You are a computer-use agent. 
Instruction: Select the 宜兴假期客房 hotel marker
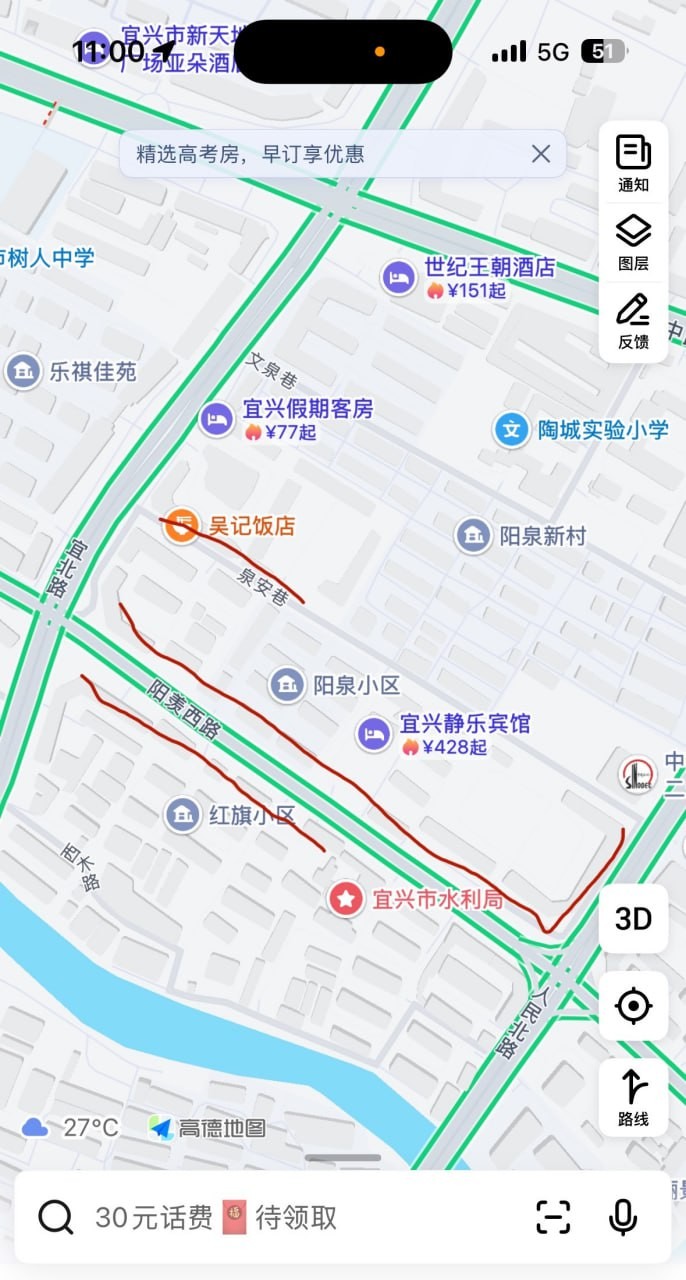click(x=217, y=419)
